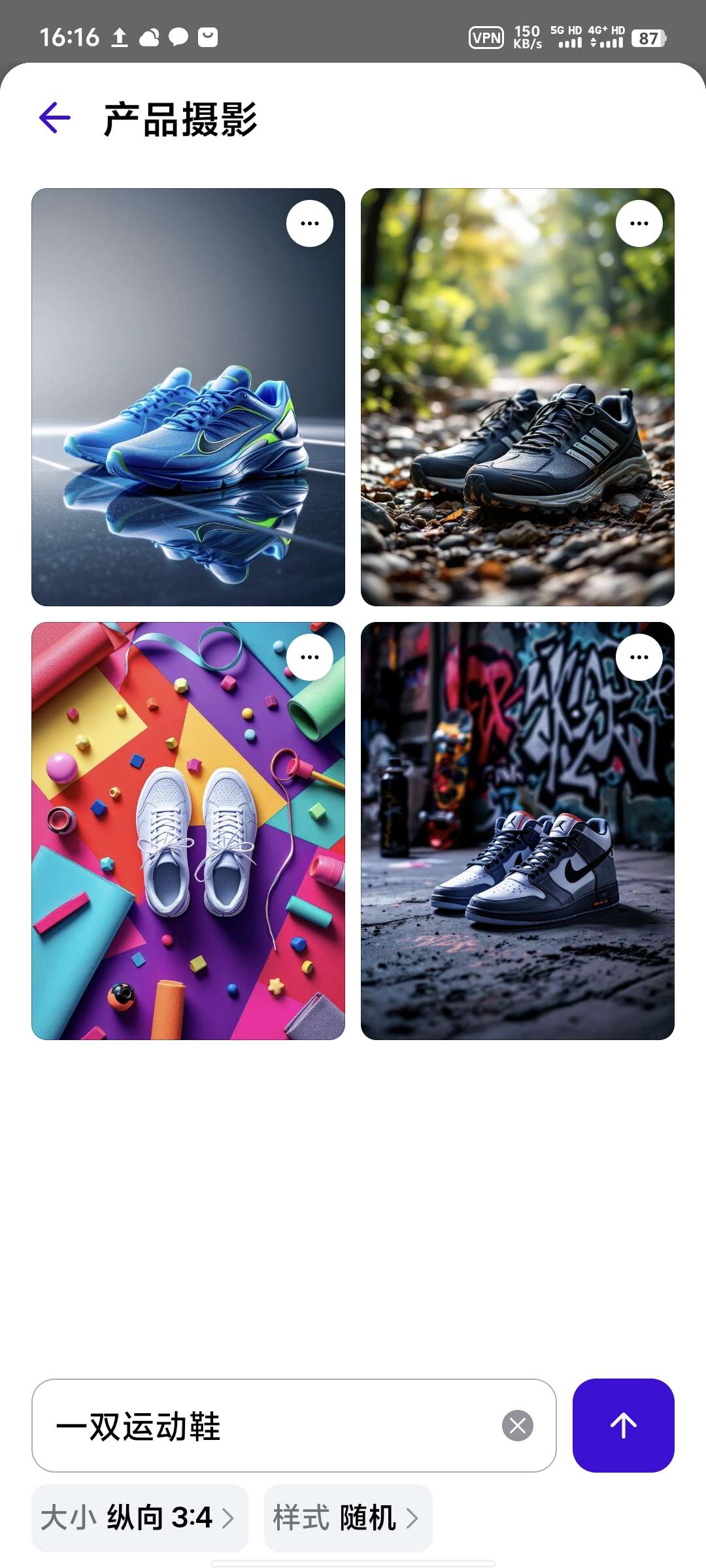The width and height of the screenshot is (706, 1568).
Task: Open the white sneakers colorful background image
Action: pos(188,843)
